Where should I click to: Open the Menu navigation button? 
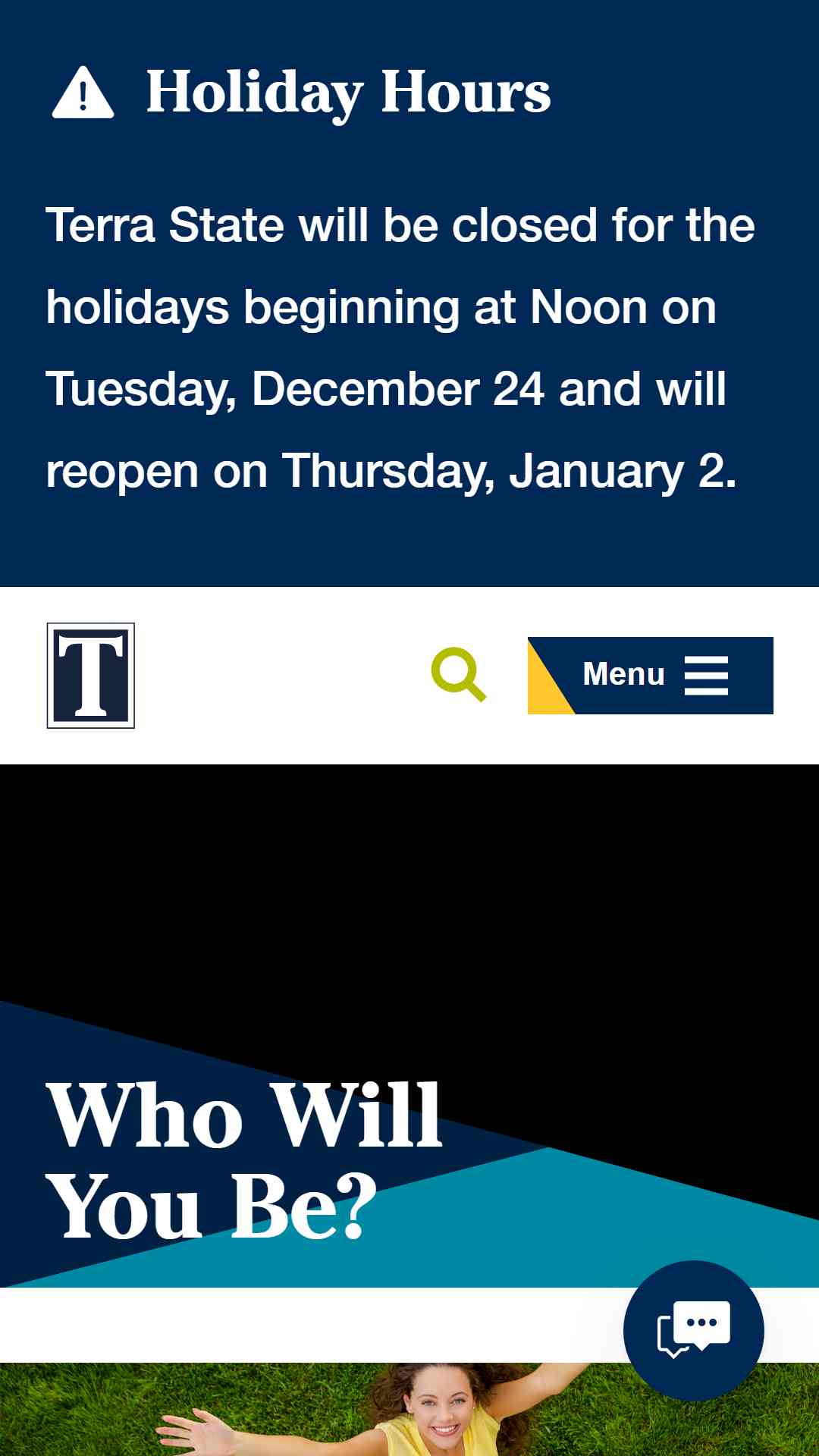651,676
